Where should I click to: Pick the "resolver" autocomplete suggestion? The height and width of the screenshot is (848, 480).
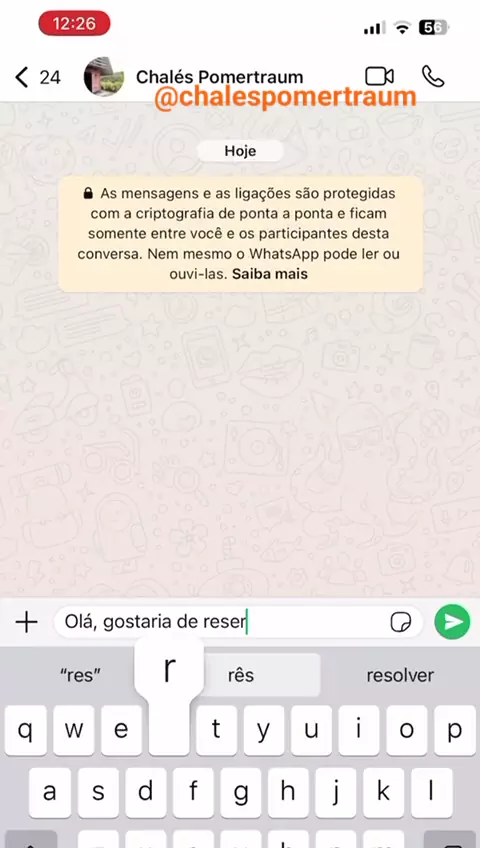click(x=400, y=675)
